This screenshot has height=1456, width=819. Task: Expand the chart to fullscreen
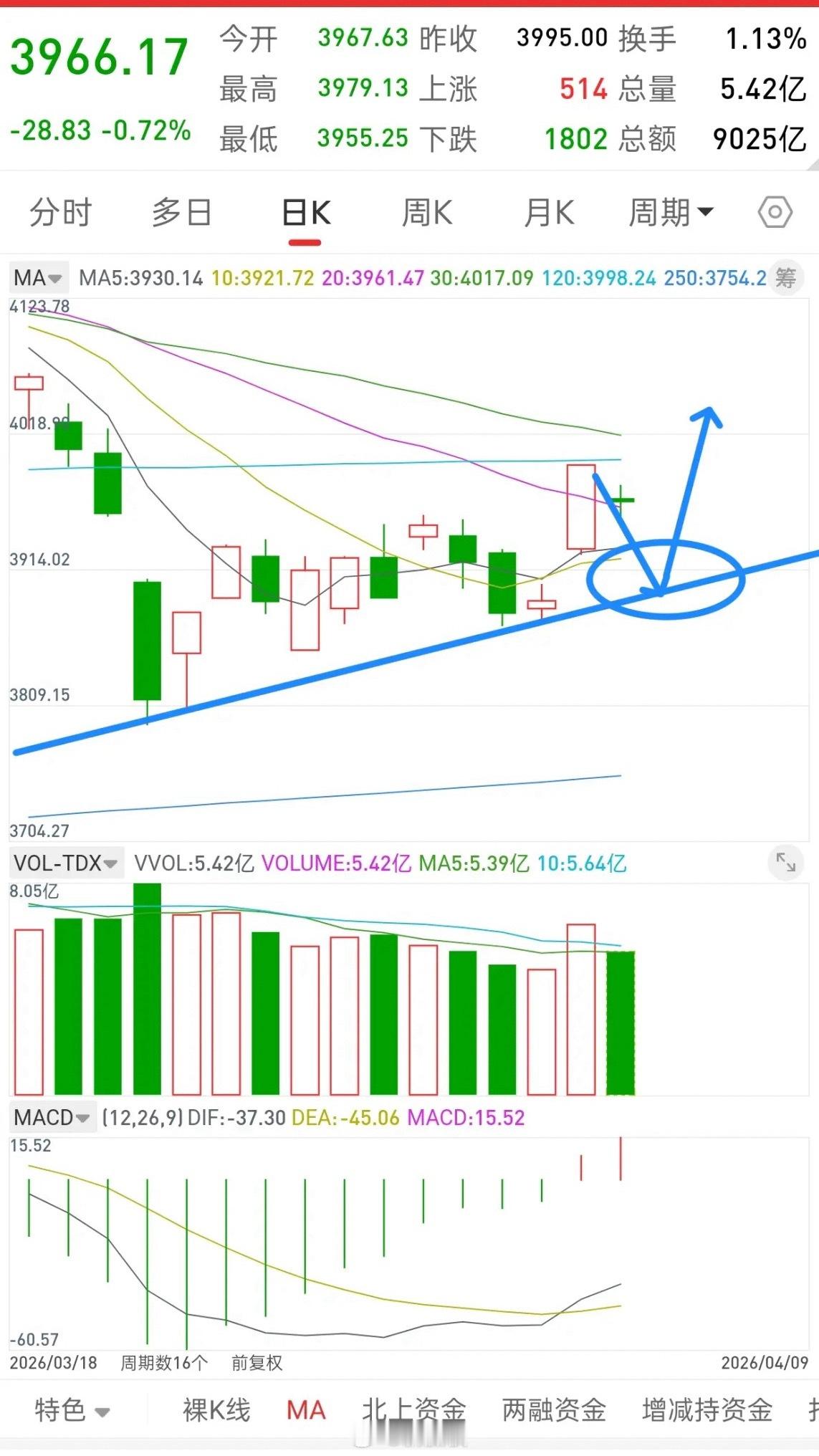coord(785,862)
